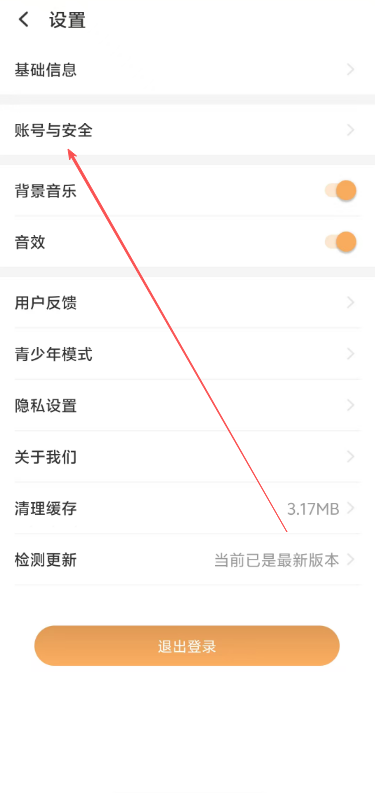Open 账号与安全
The height and width of the screenshot is (793, 375).
(187, 130)
